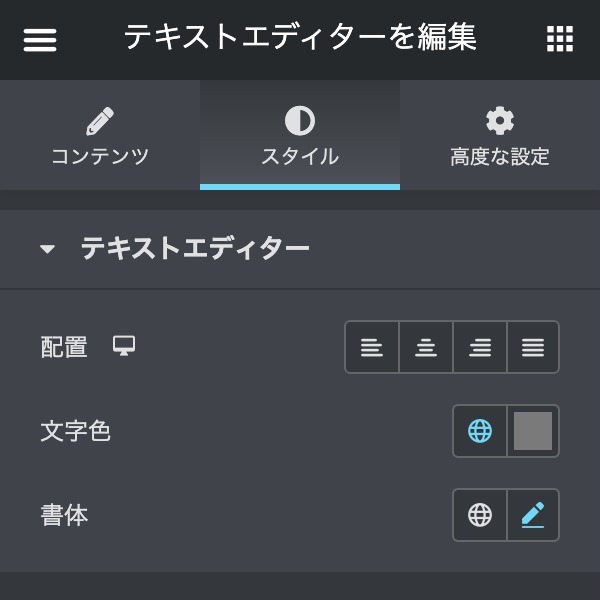The height and width of the screenshot is (600, 600).
Task: Open the 高度な設定 tab
Action: tap(499, 137)
